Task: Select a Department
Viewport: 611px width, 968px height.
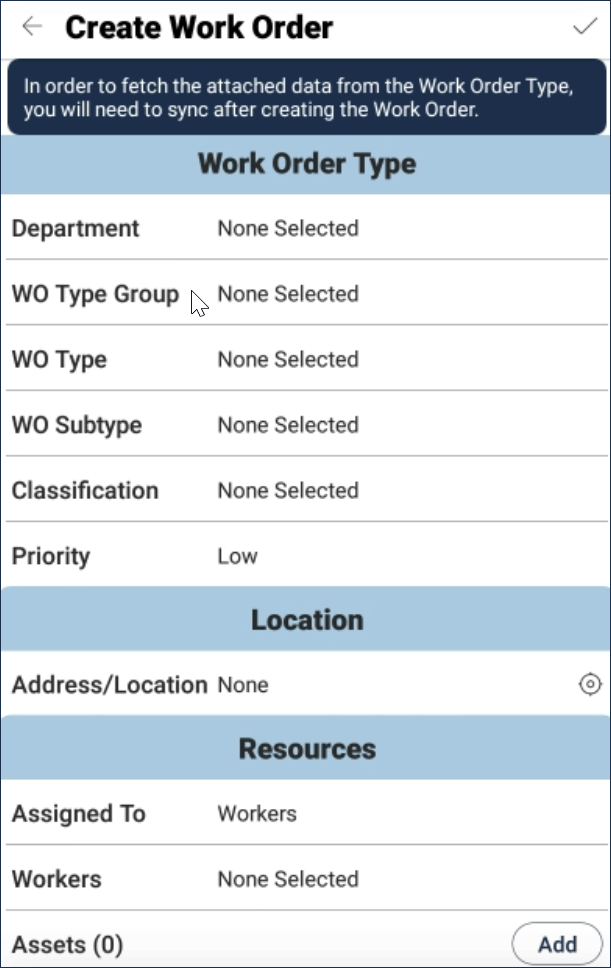Action: (288, 228)
